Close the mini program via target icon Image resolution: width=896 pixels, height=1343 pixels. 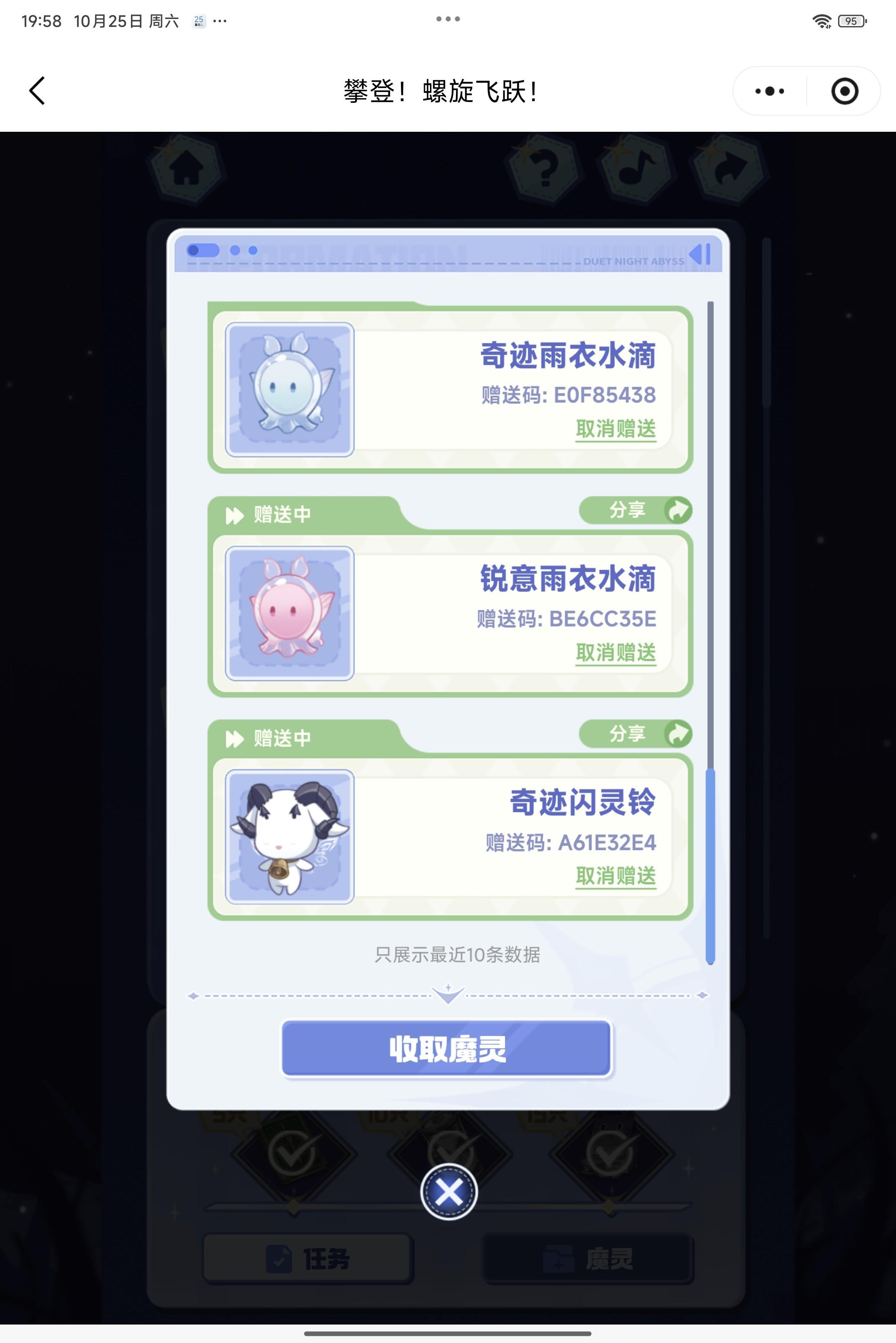point(844,91)
